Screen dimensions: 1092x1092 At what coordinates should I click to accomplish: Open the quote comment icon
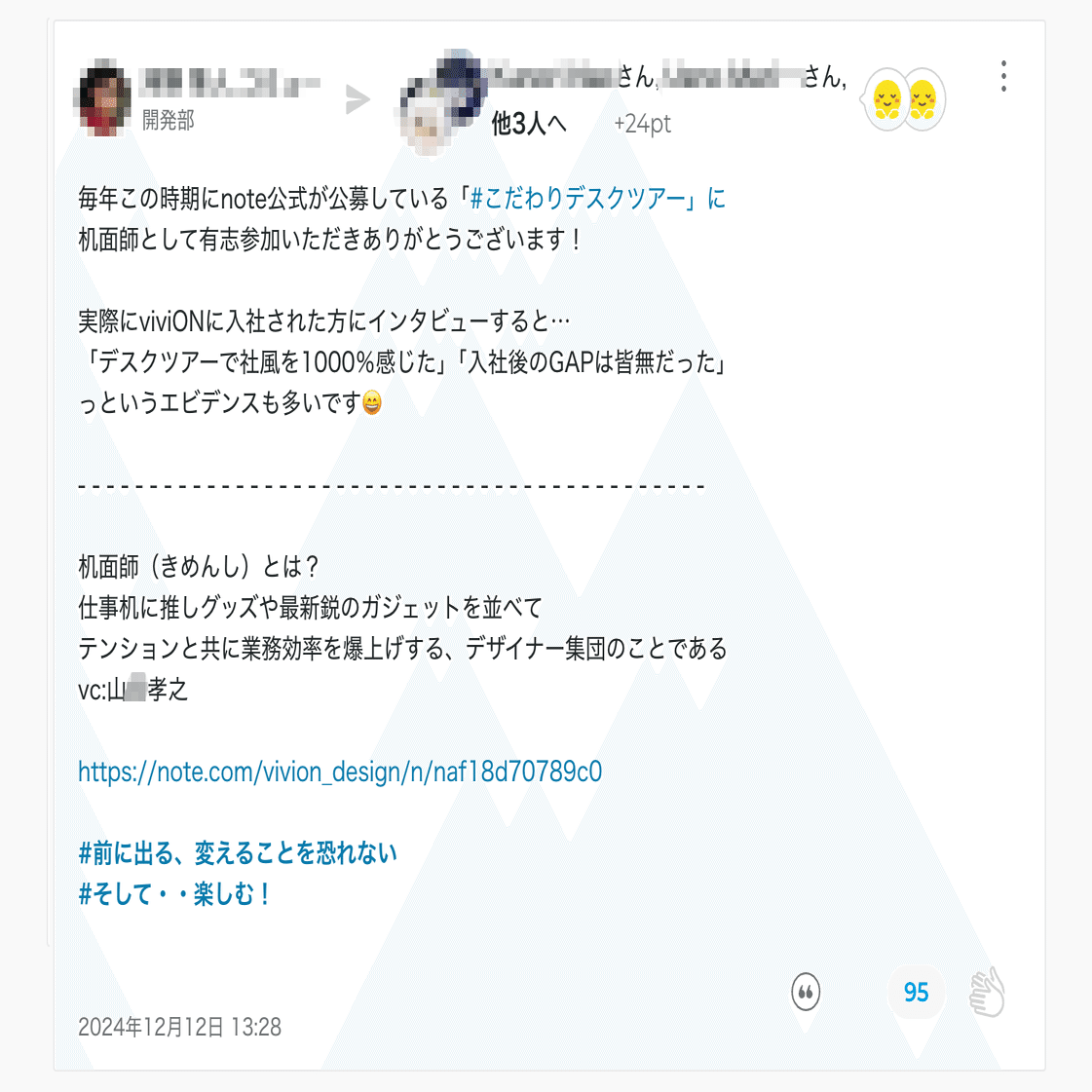point(806,993)
